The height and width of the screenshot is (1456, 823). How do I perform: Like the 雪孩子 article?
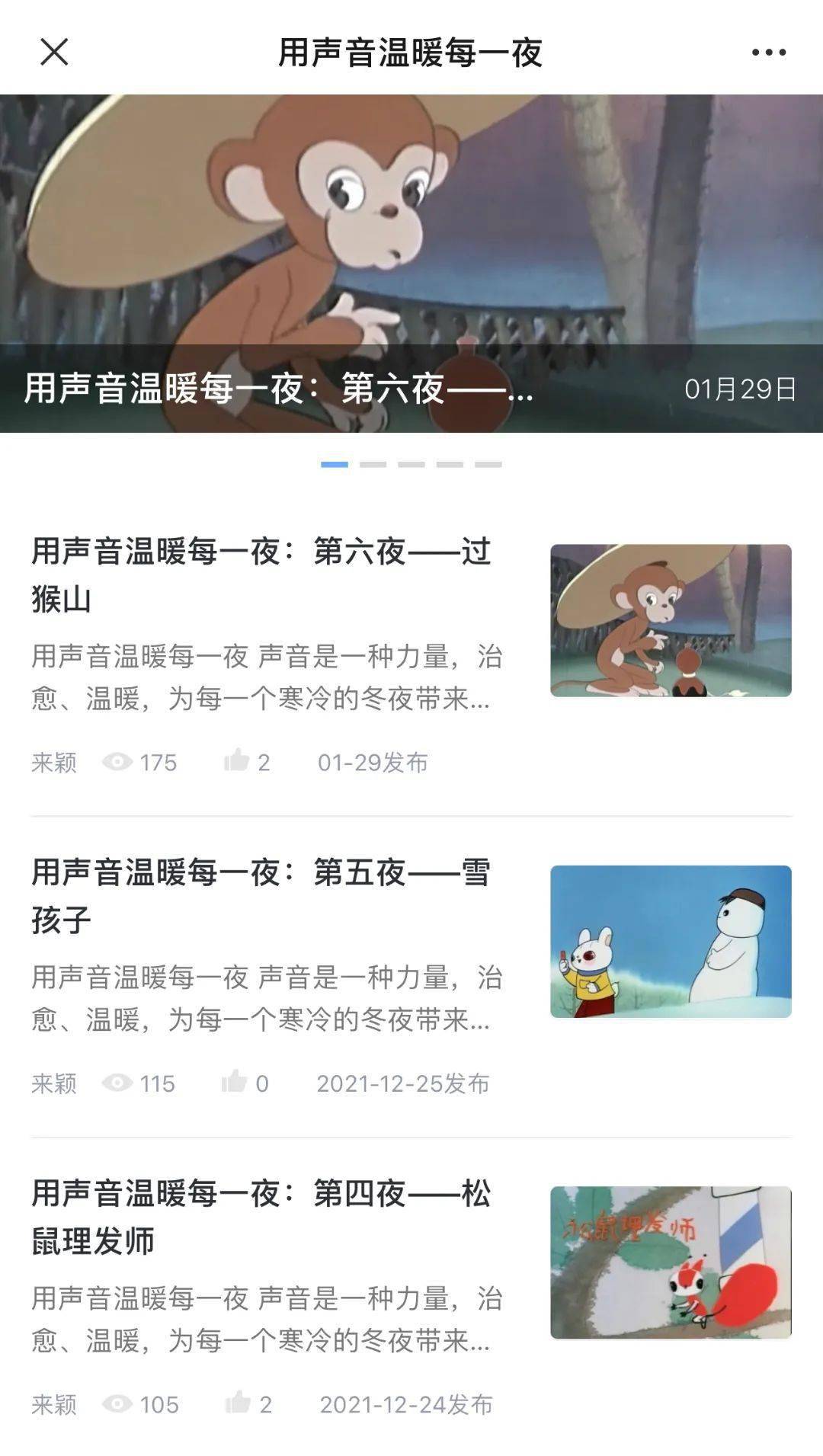pos(235,1082)
